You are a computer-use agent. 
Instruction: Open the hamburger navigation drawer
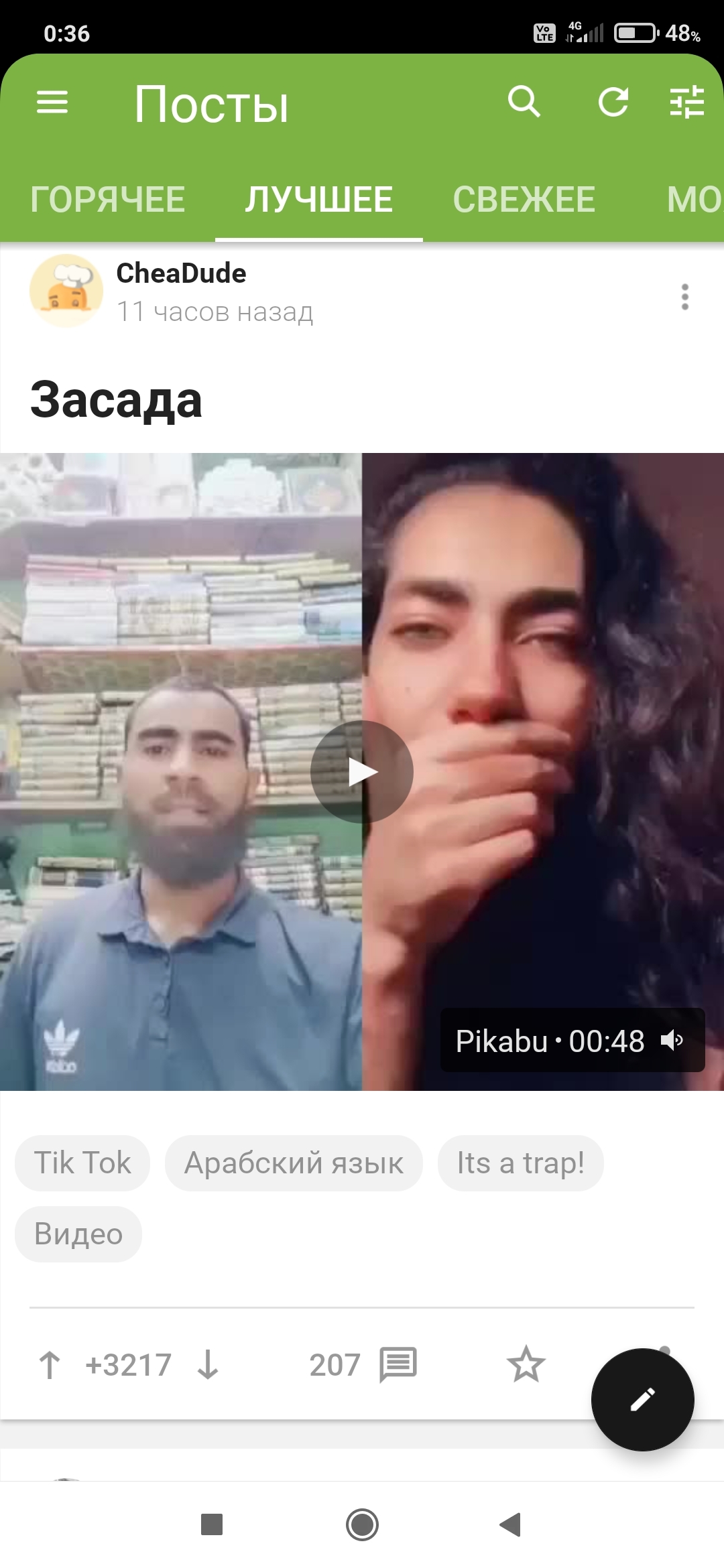pos(52,102)
